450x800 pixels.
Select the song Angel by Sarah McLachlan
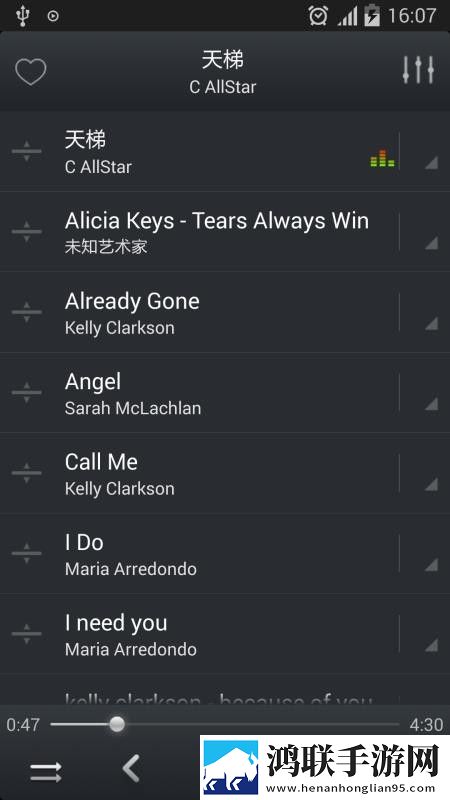pyautogui.click(x=199, y=393)
